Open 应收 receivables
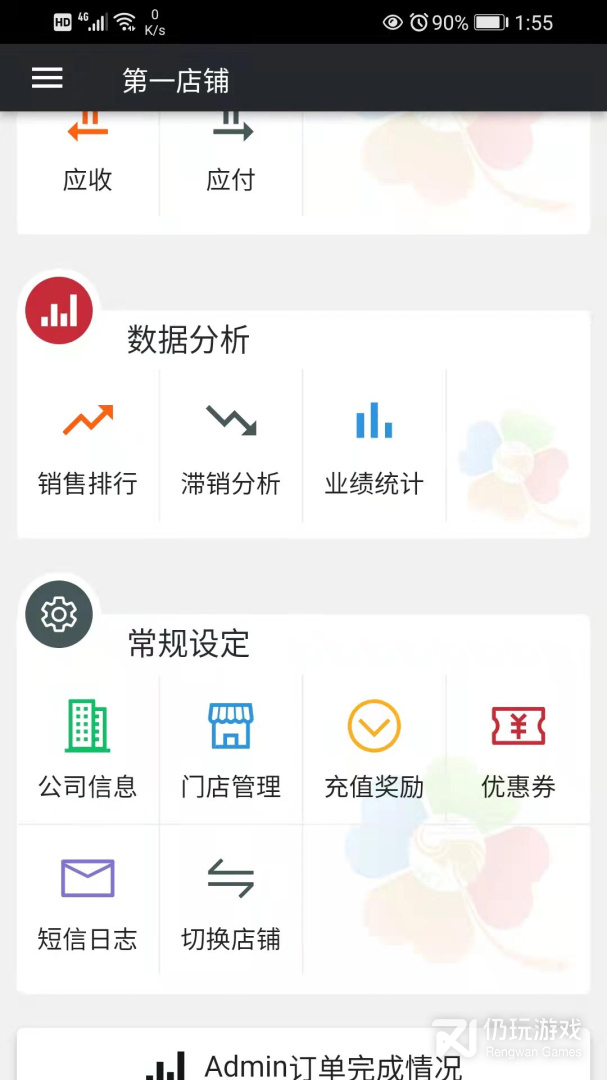Screen dimensions: 607x1080 point(88,157)
